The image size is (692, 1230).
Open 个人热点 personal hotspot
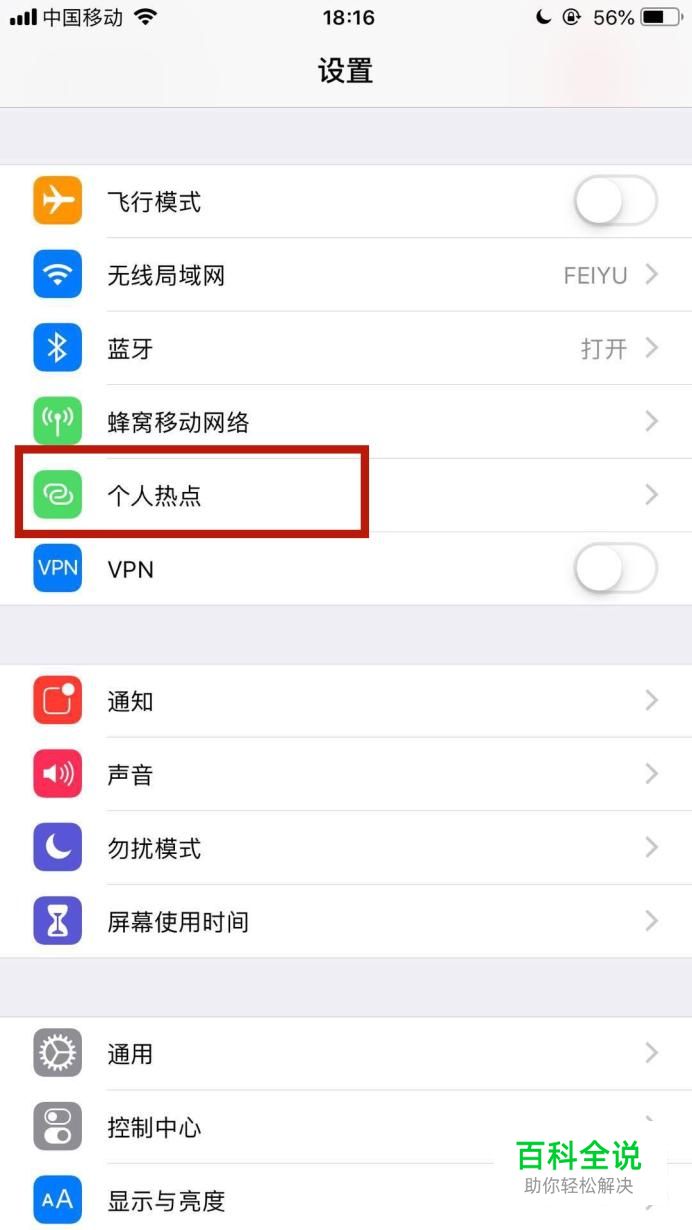pos(345,495)
